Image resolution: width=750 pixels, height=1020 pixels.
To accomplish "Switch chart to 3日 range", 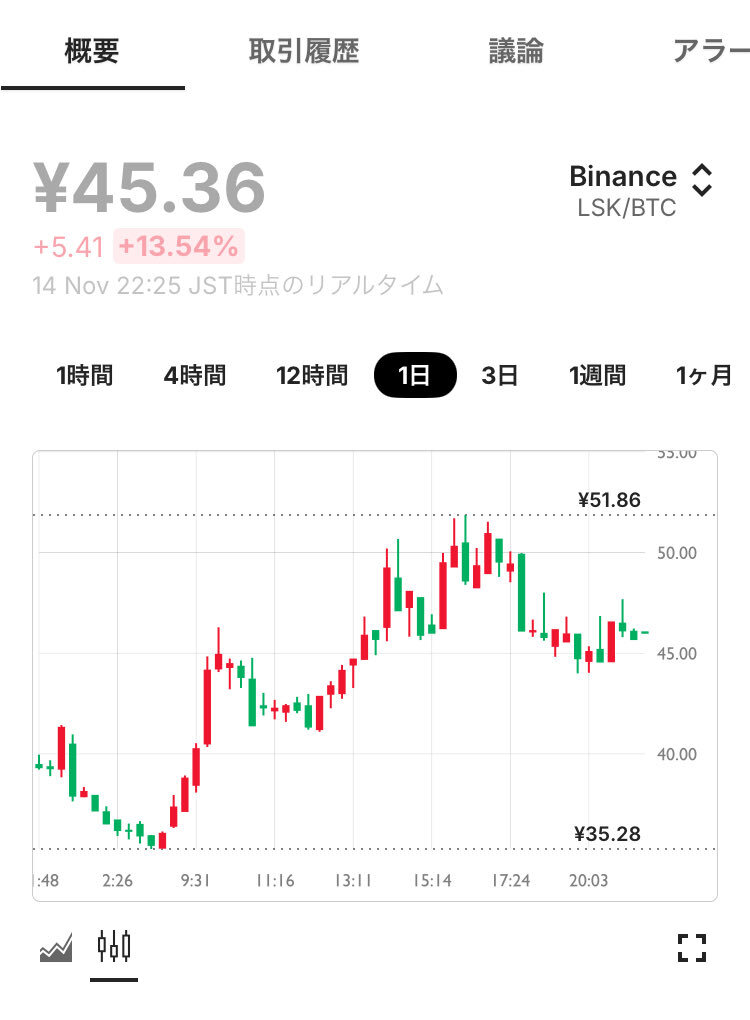I will point(500,376).
